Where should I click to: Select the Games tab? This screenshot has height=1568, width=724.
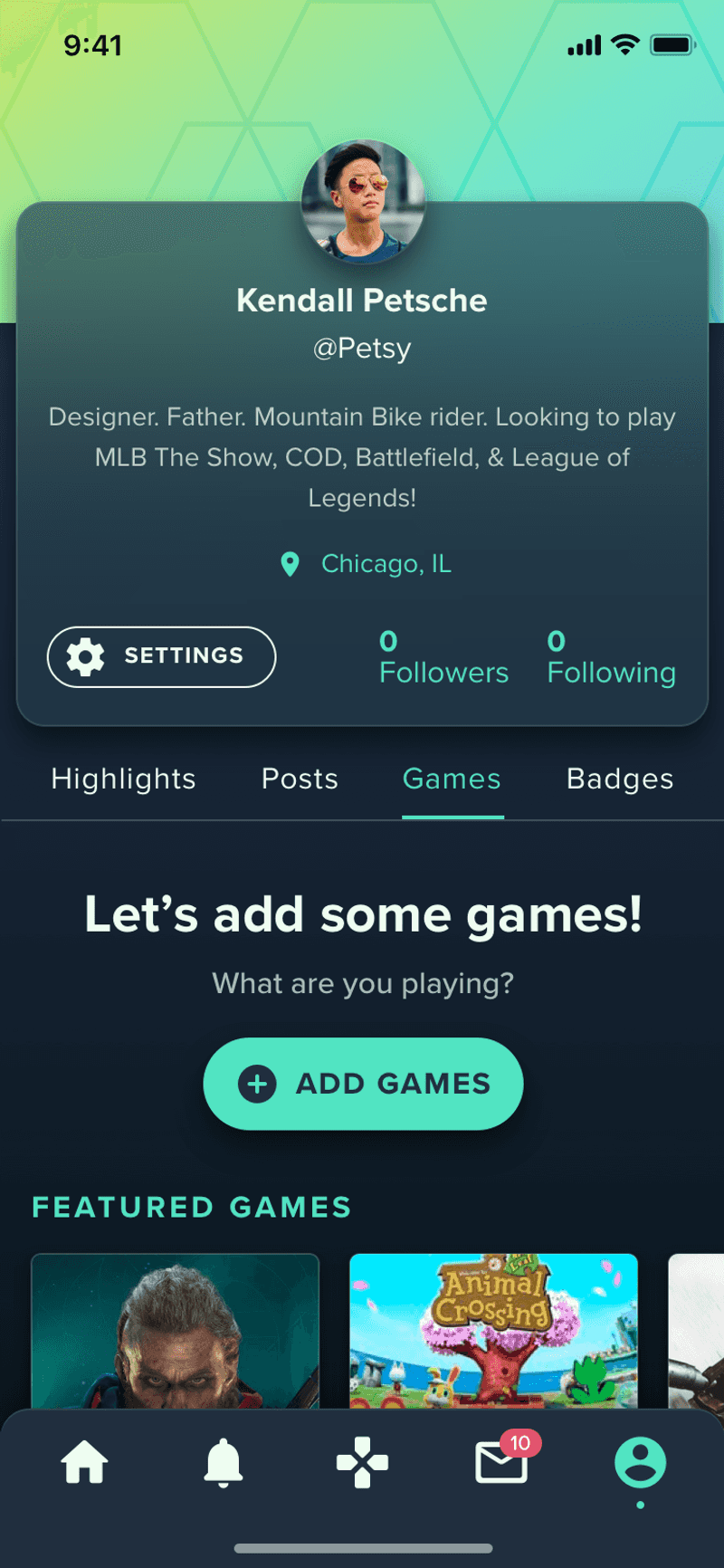tap(452, 779)
